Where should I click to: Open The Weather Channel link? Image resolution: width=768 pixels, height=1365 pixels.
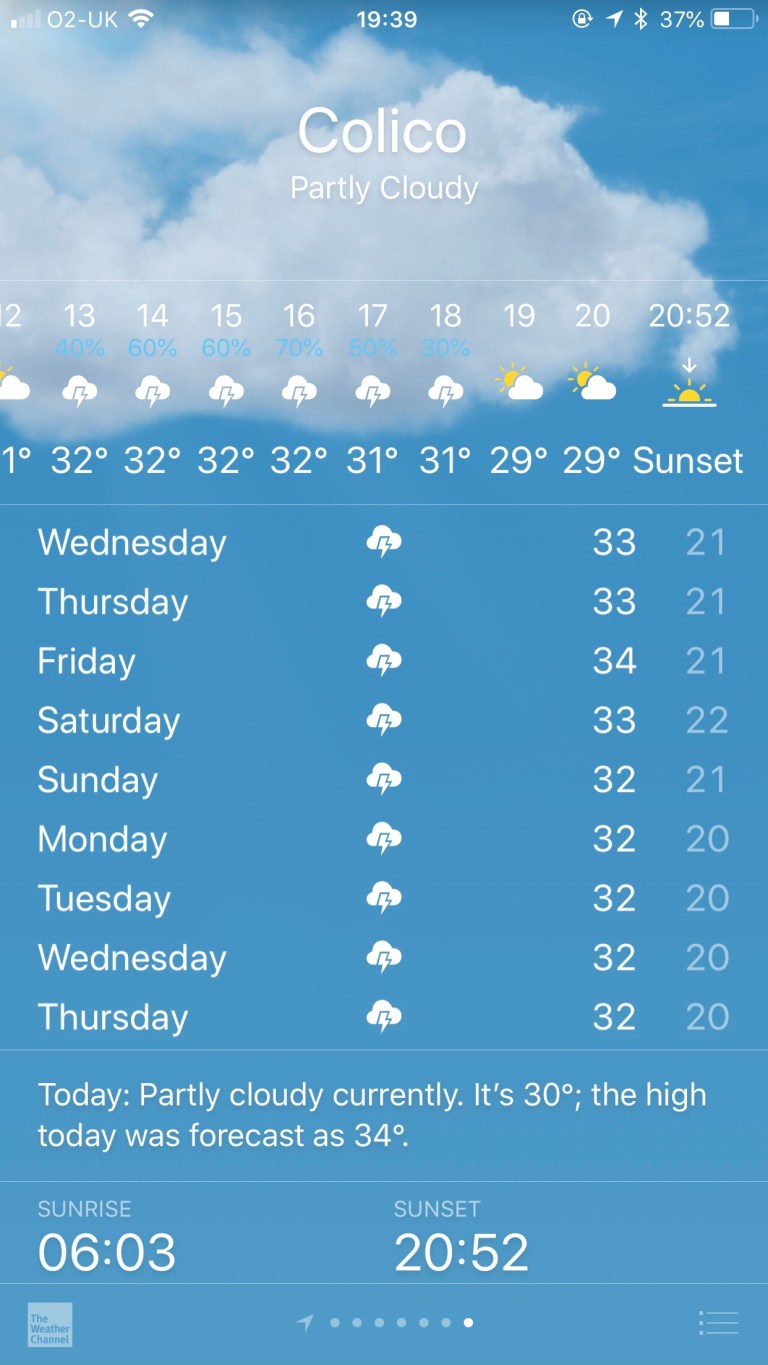click(x=49, y=1324)
